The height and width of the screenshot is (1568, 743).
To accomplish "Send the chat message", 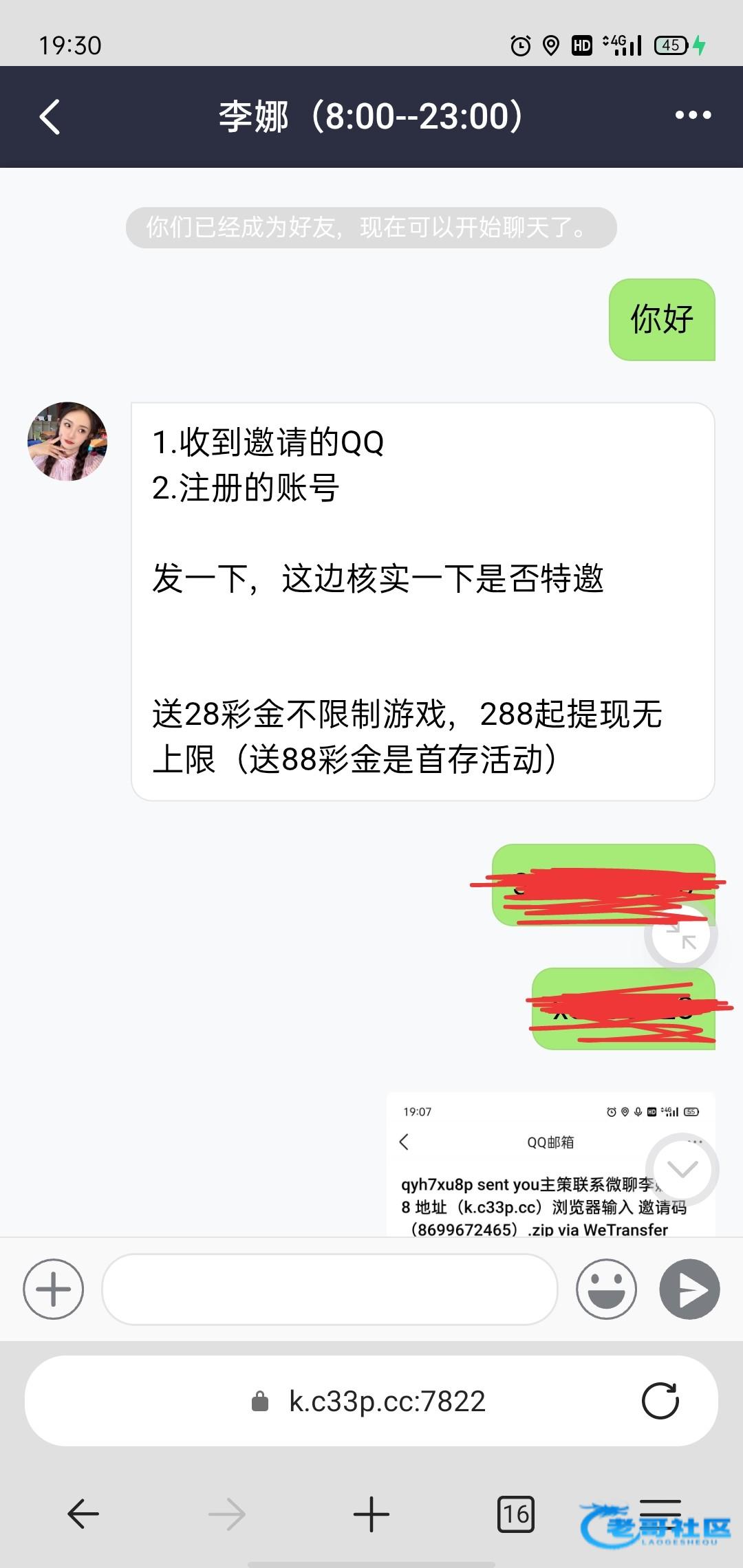I will [689, 1289].
